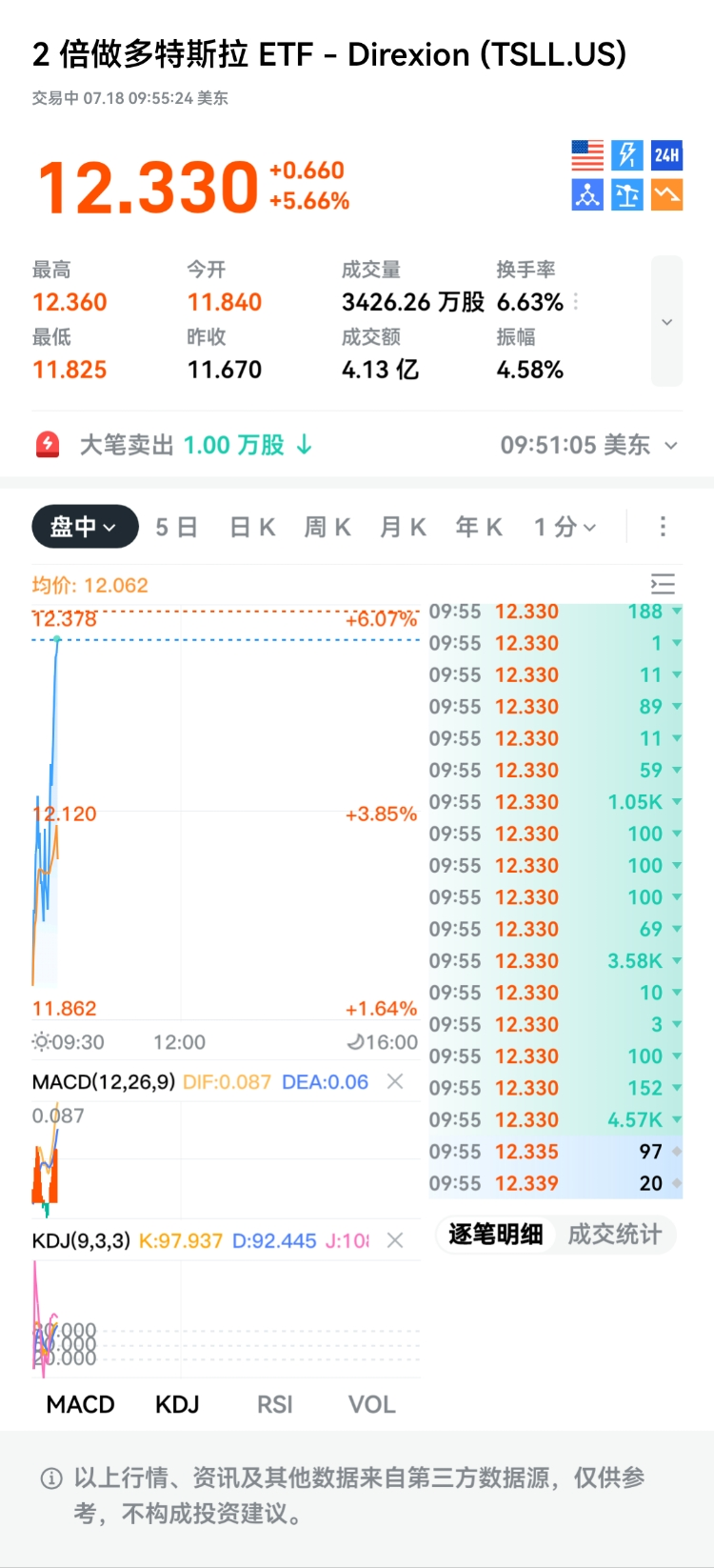Select the VOL indicator
This screenshot has width=714, height=1568.
pos(371,1404)
